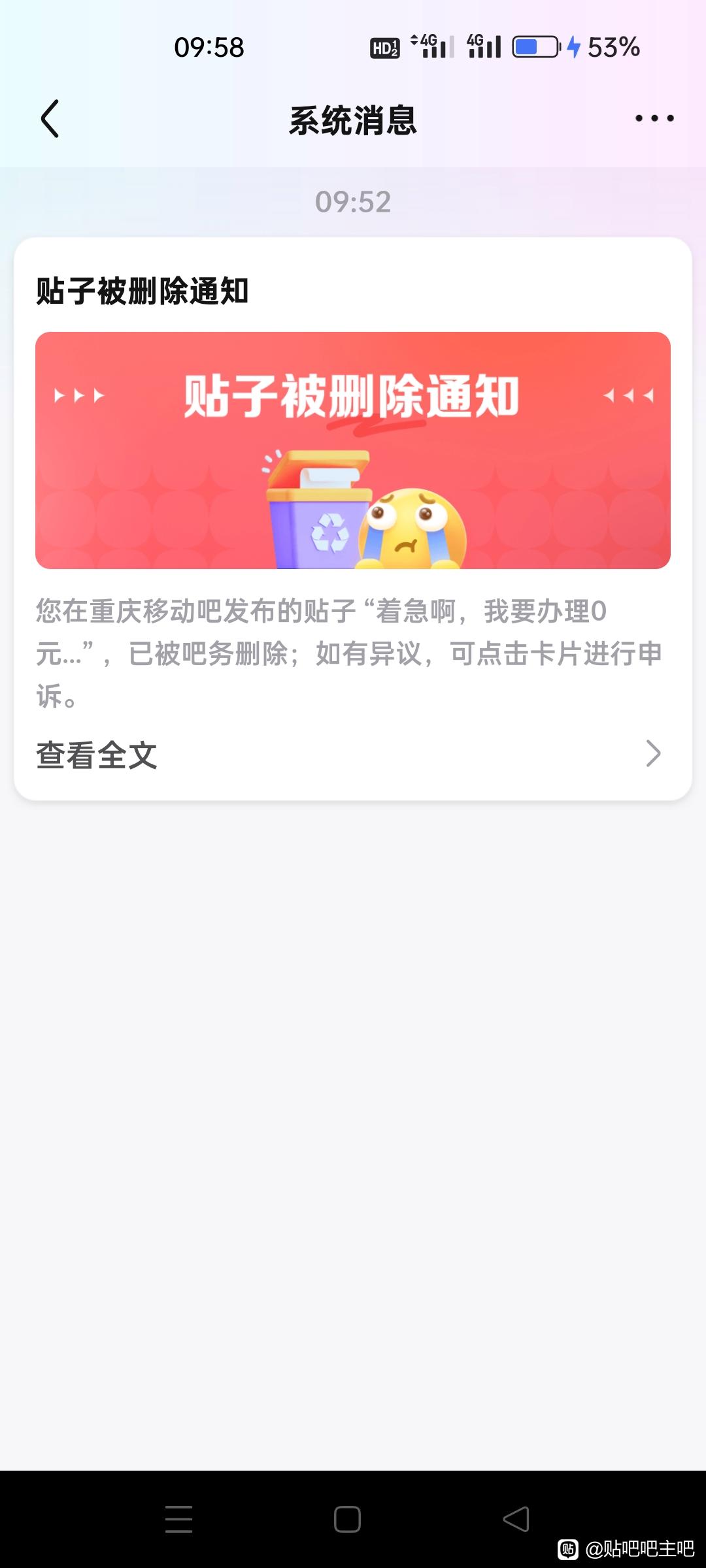Tap 查看全文 to read full notice
This screenshot has width=706, height=1568.
tap(97, 755)
